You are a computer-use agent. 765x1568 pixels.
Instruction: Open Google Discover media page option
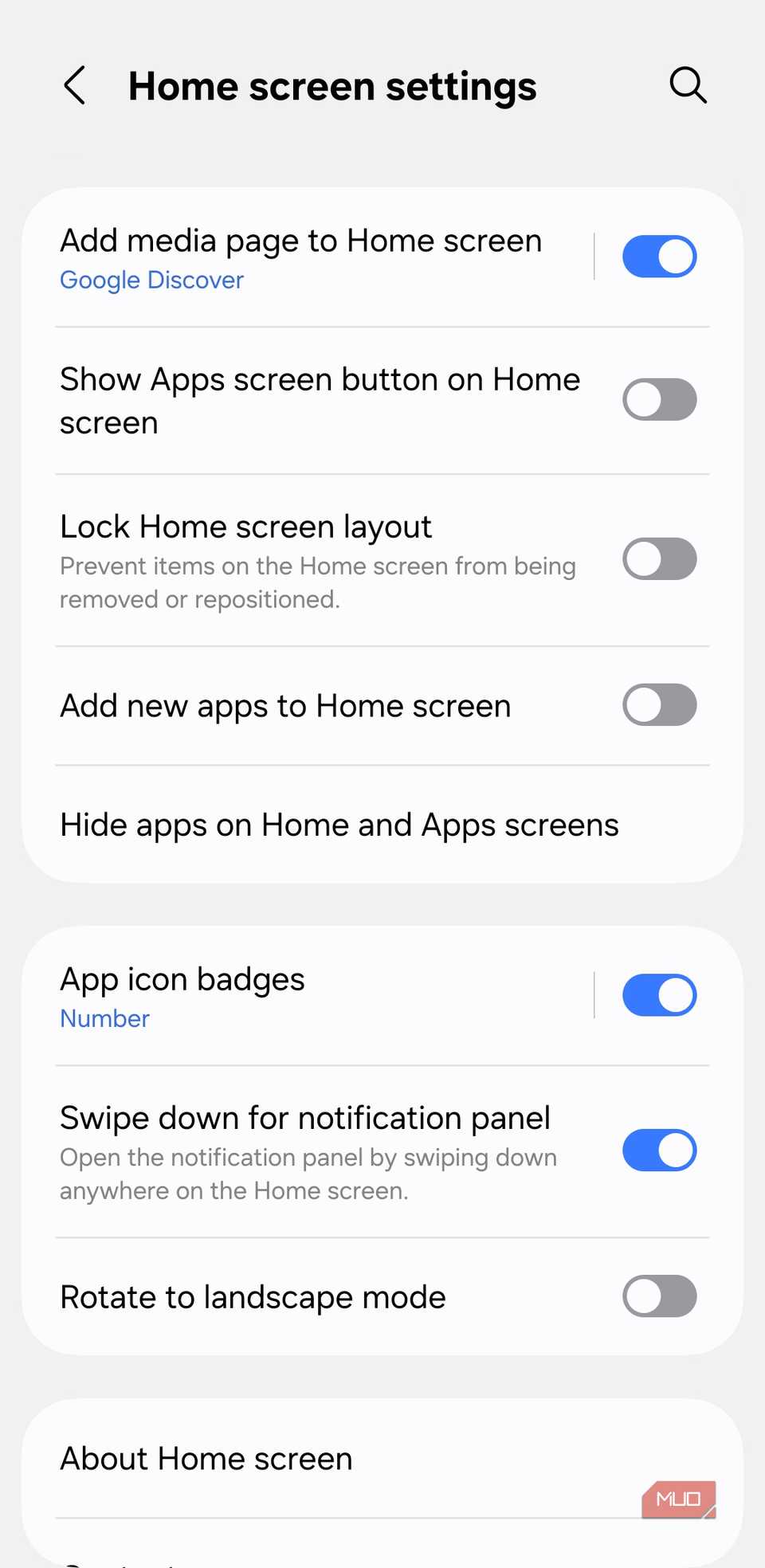(x=151, y=280)
